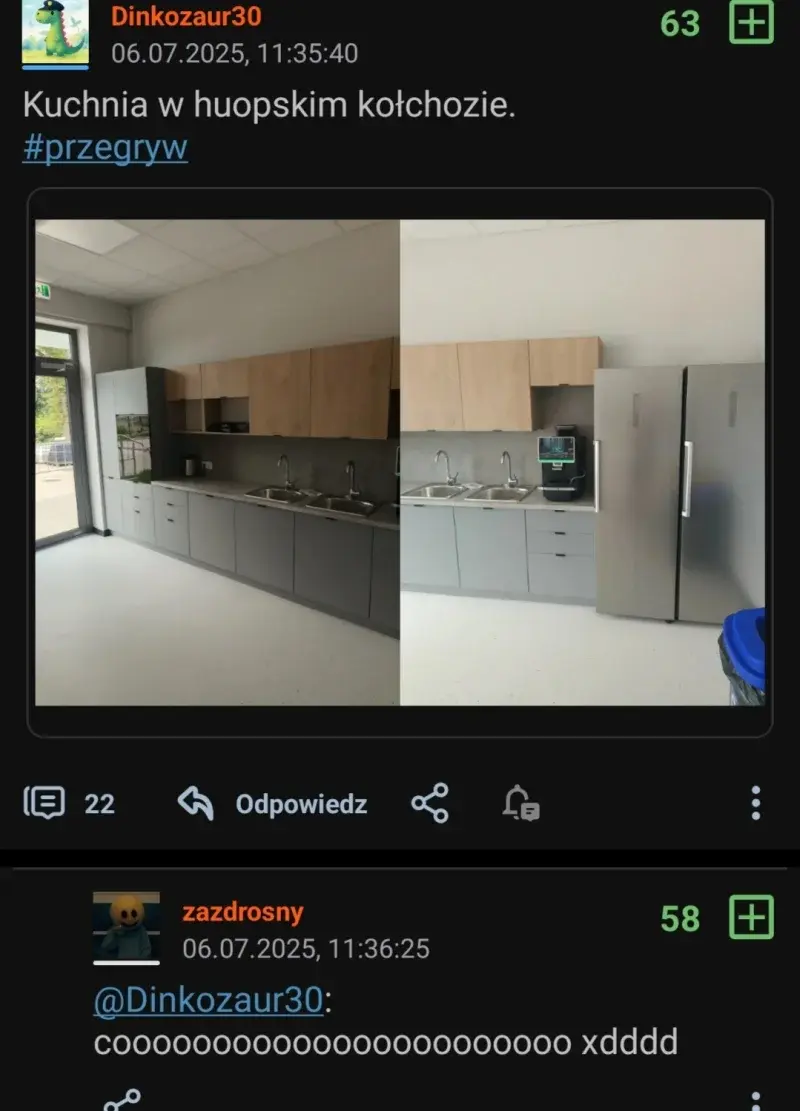Viewport: 800px width, 1111px height.
Task: Upvote zazdrosny's comment with the plus button
Action: click(x=752, y=917)
